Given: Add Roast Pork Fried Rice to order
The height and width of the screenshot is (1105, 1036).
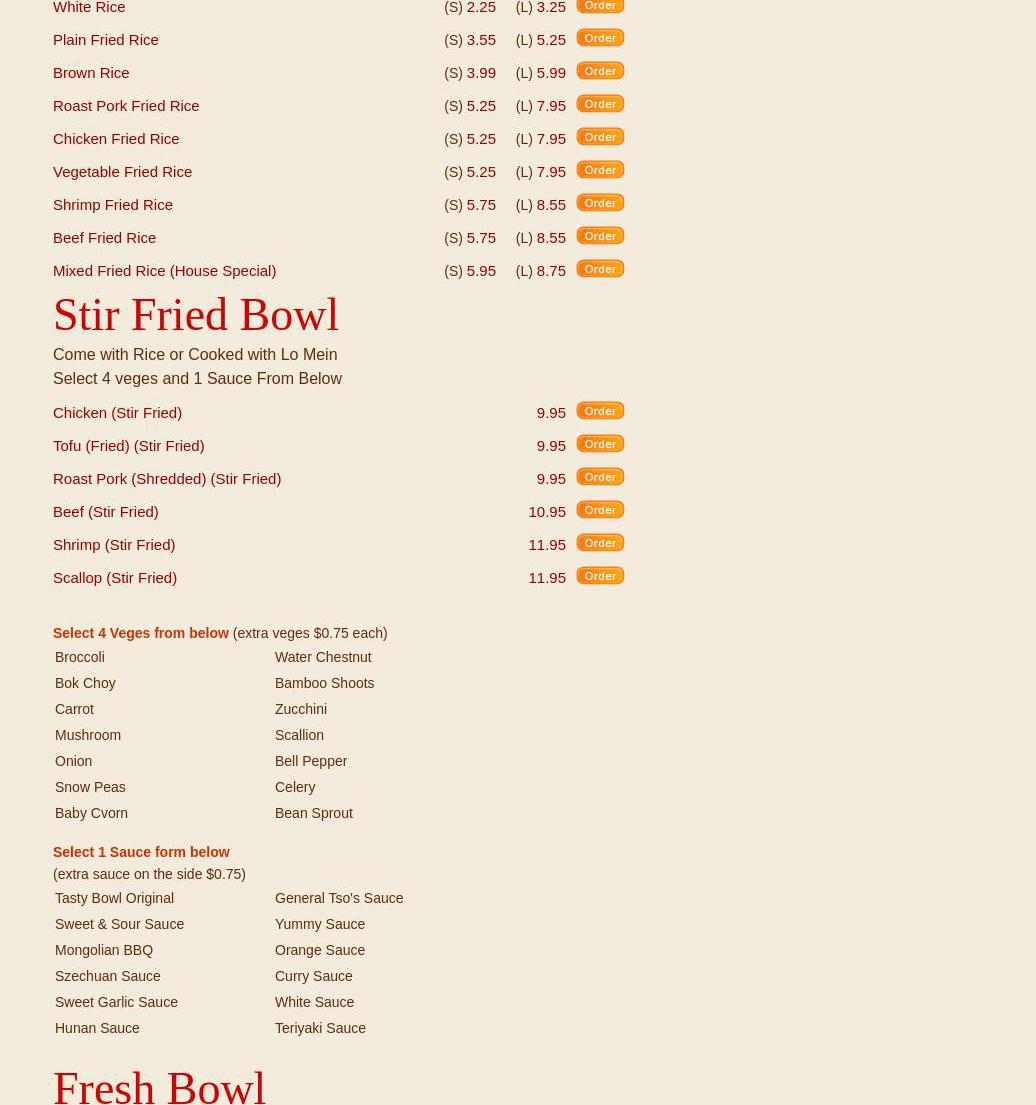Looking at the screenshot, I should point(600,104).
